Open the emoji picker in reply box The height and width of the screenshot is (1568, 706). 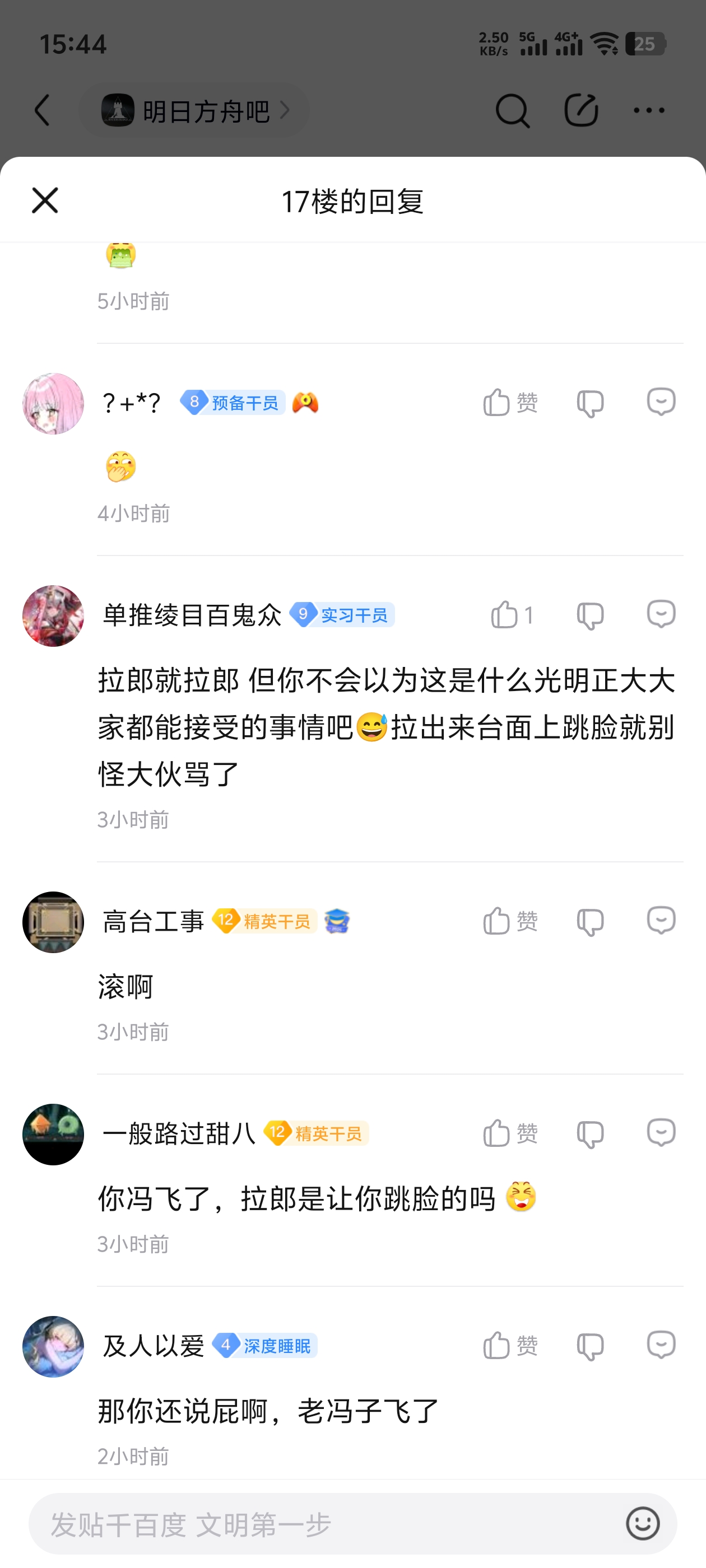[x=643, y=1524]
